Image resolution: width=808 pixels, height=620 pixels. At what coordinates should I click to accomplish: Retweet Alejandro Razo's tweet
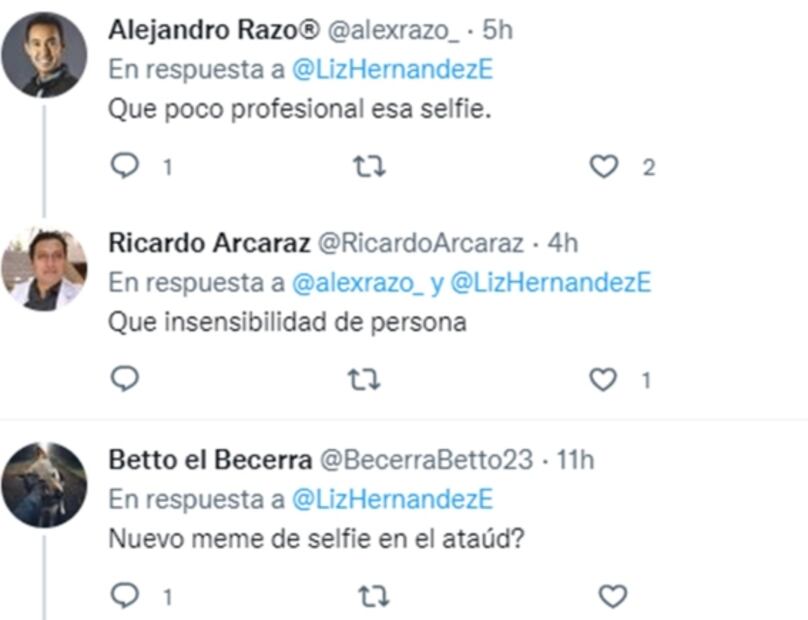click(369, 167)
